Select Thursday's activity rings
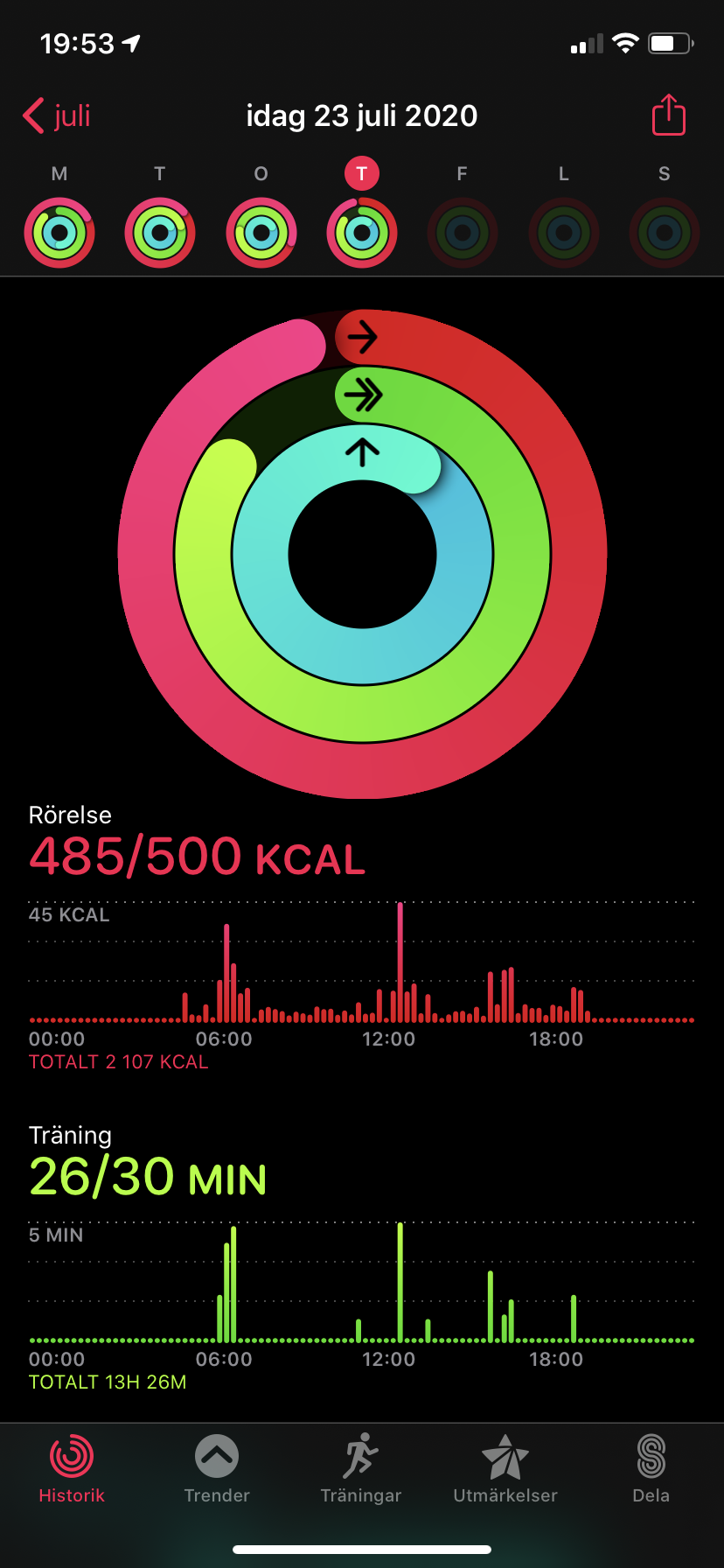This screenshot has width=724, height=1568. [362, 233]
